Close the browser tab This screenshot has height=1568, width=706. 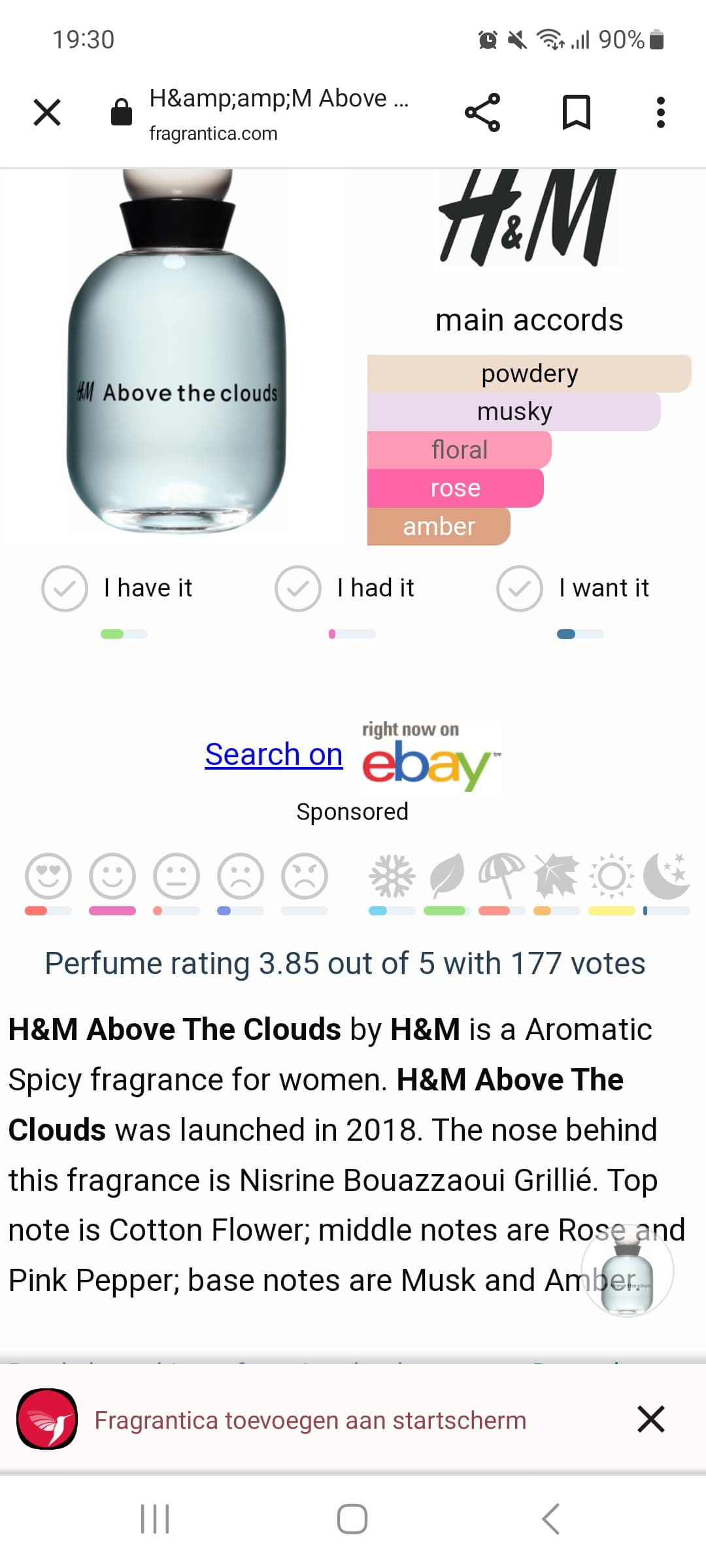pos(47,112)
